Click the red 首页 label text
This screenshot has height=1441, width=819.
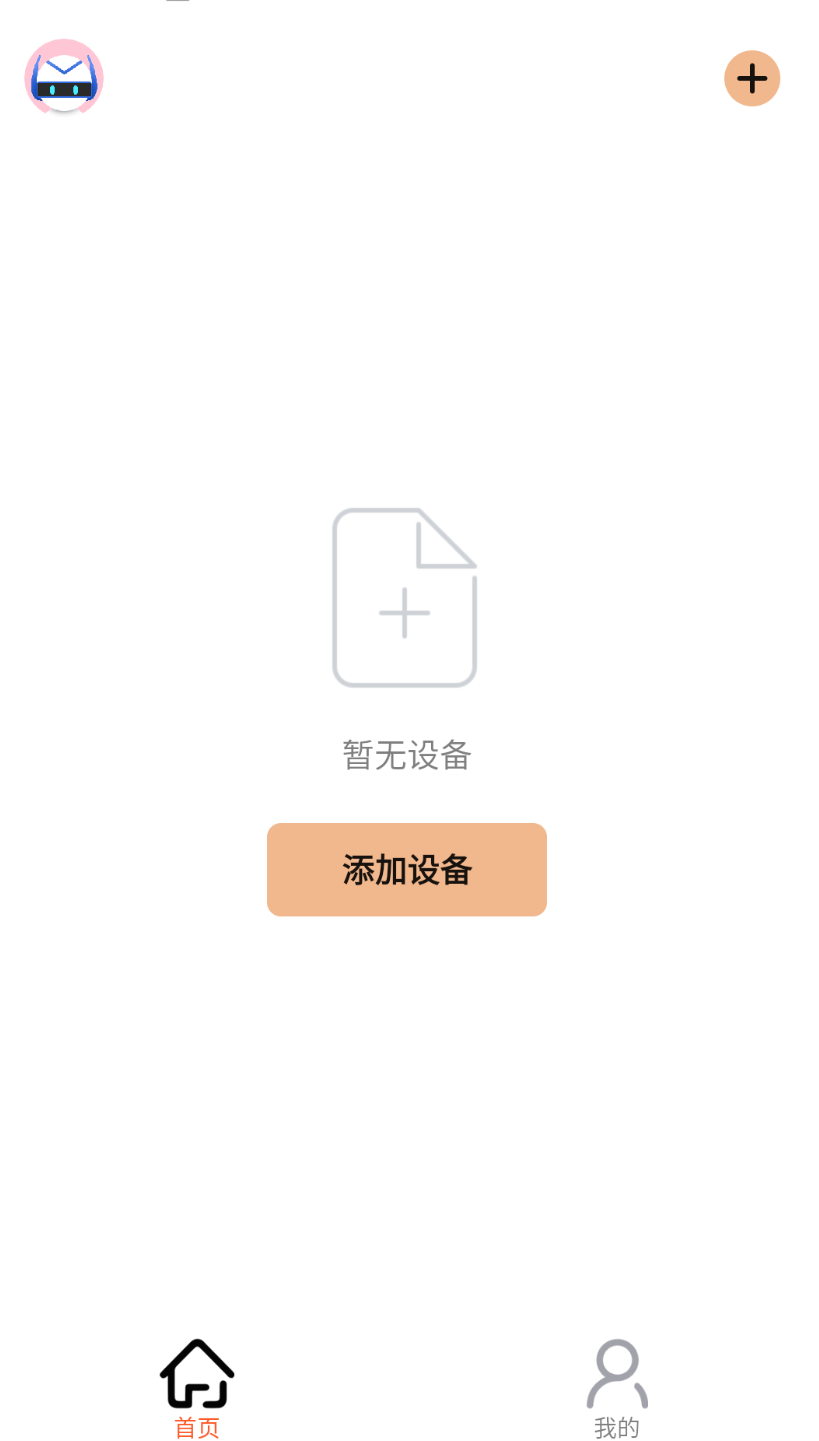[x=196, y=1428]
